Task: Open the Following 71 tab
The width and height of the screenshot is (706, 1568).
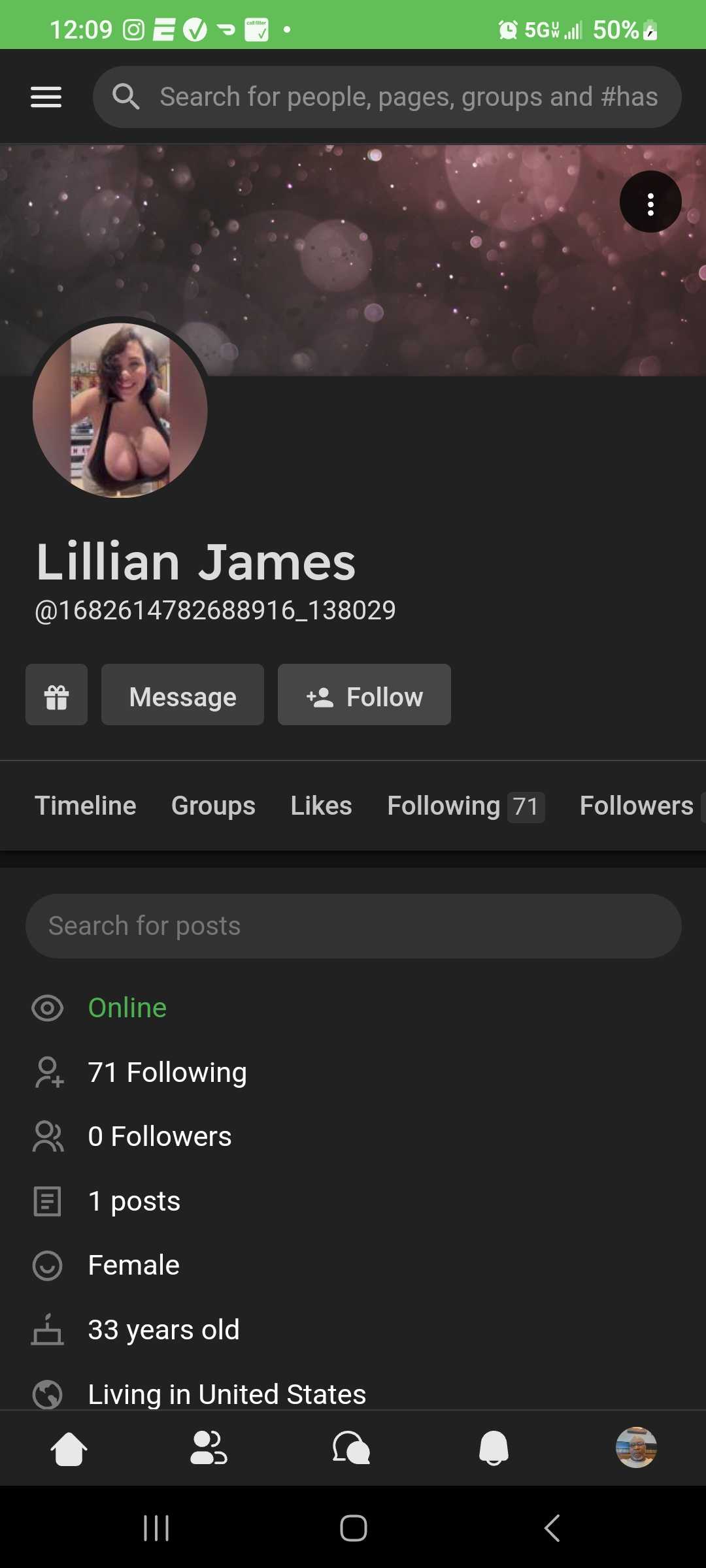Action: (x=465, y=806)
